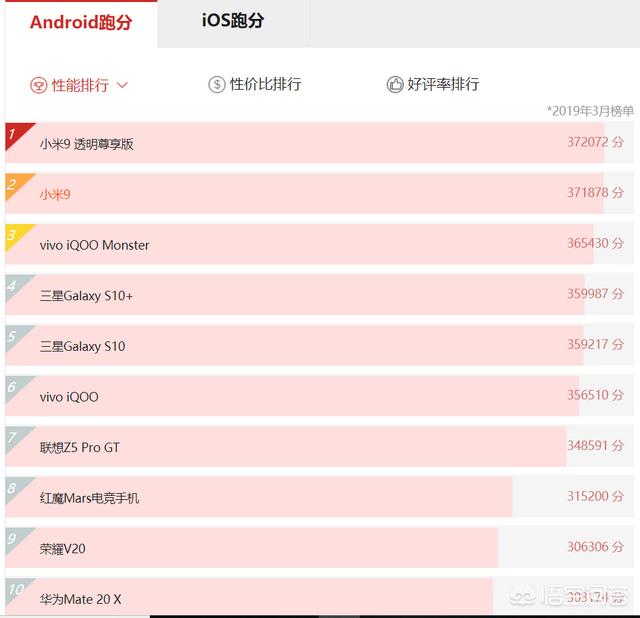Switch to the iOS跑分 tab

[233, 21]
